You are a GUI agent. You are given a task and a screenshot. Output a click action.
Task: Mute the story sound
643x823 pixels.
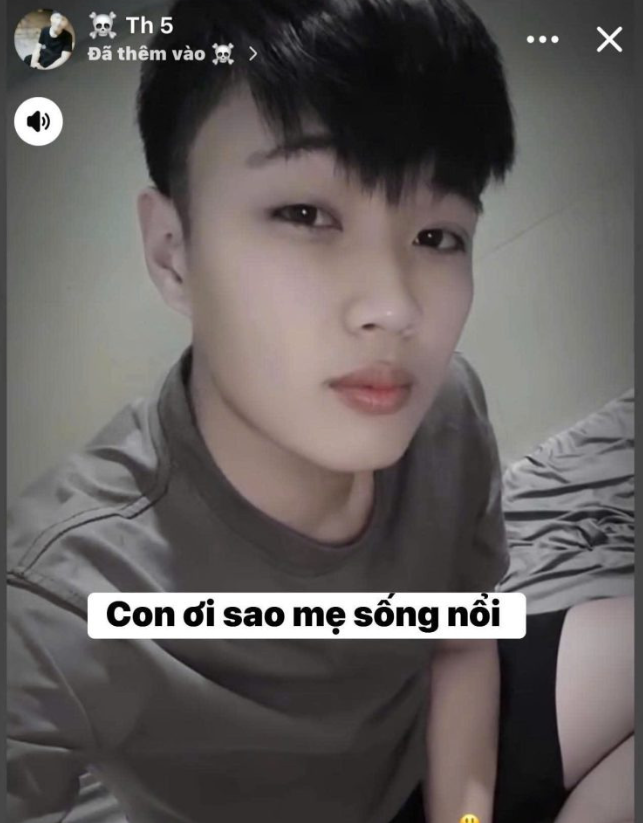pos(38,122)
